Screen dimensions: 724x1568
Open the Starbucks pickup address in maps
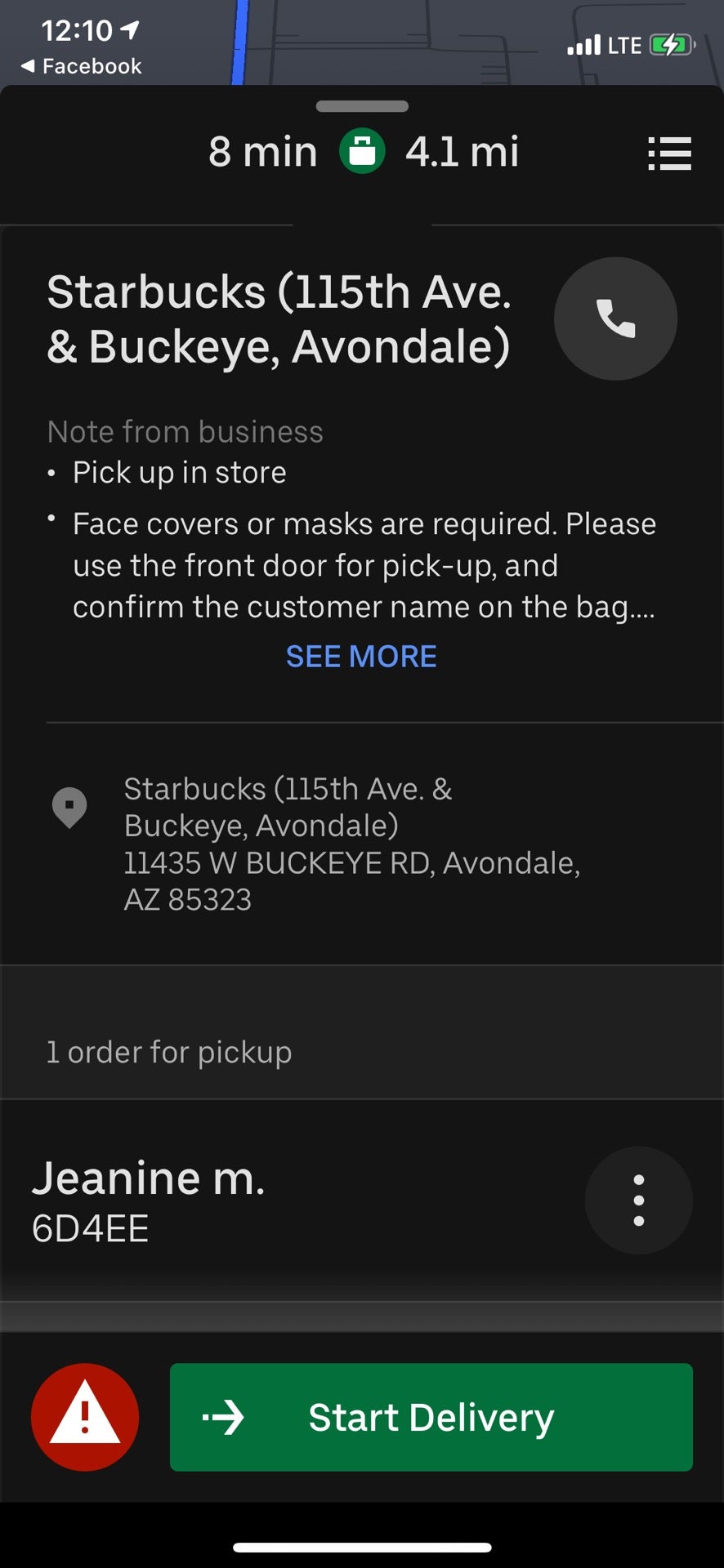pyautogui.click(x=351, y=844)
